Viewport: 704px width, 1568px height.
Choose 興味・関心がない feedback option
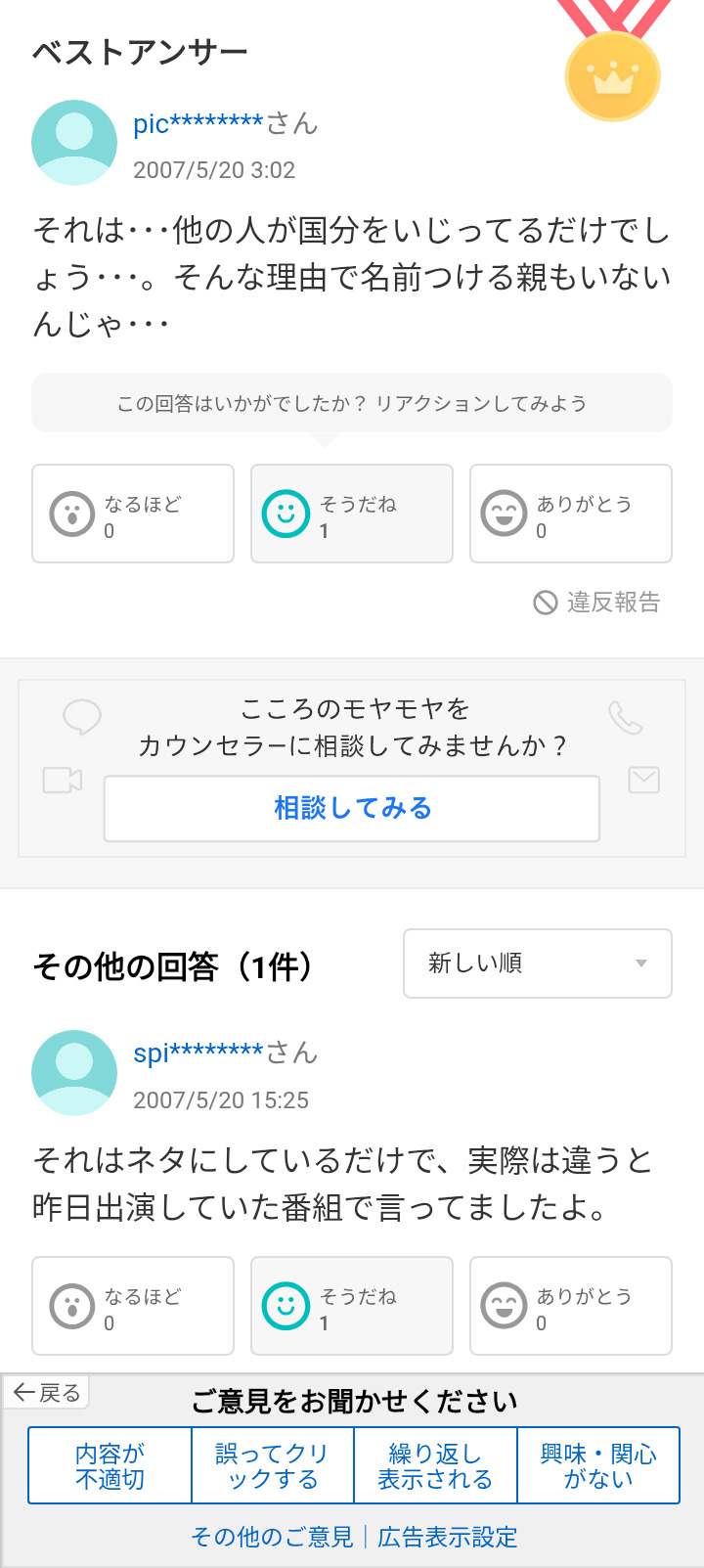coord(597,1465)
